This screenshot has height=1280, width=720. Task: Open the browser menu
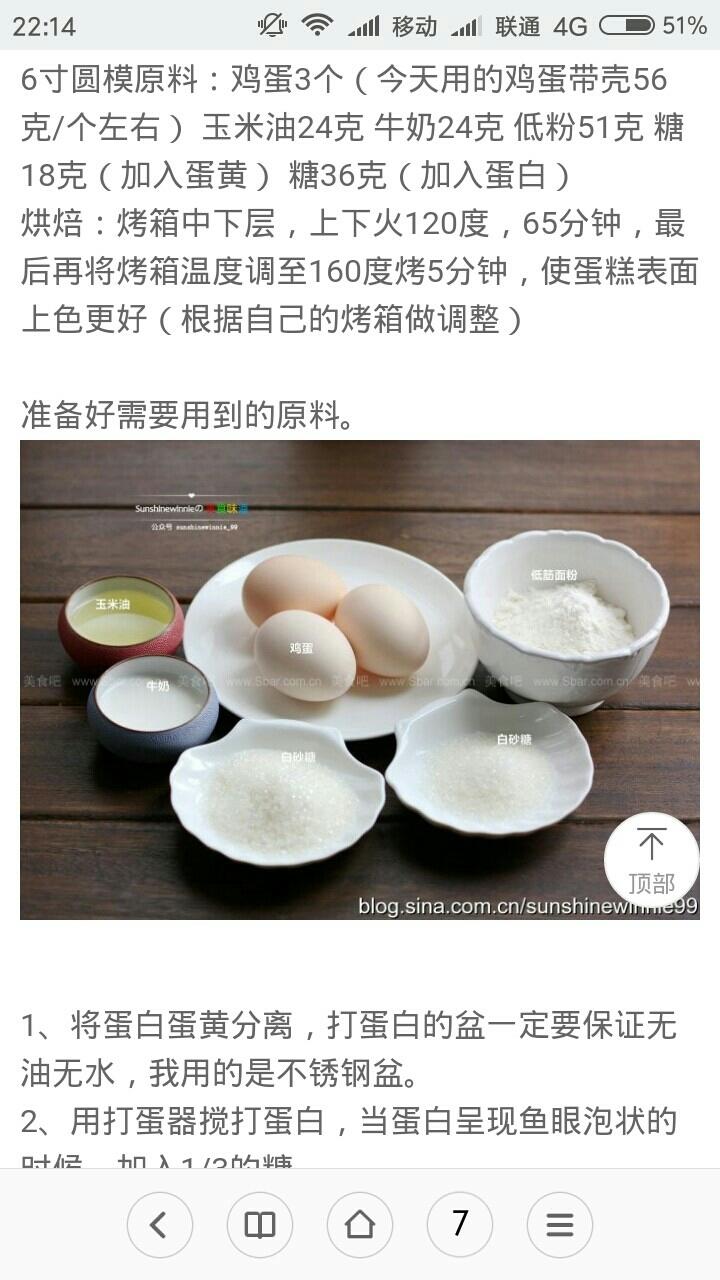click(560, 1224)
